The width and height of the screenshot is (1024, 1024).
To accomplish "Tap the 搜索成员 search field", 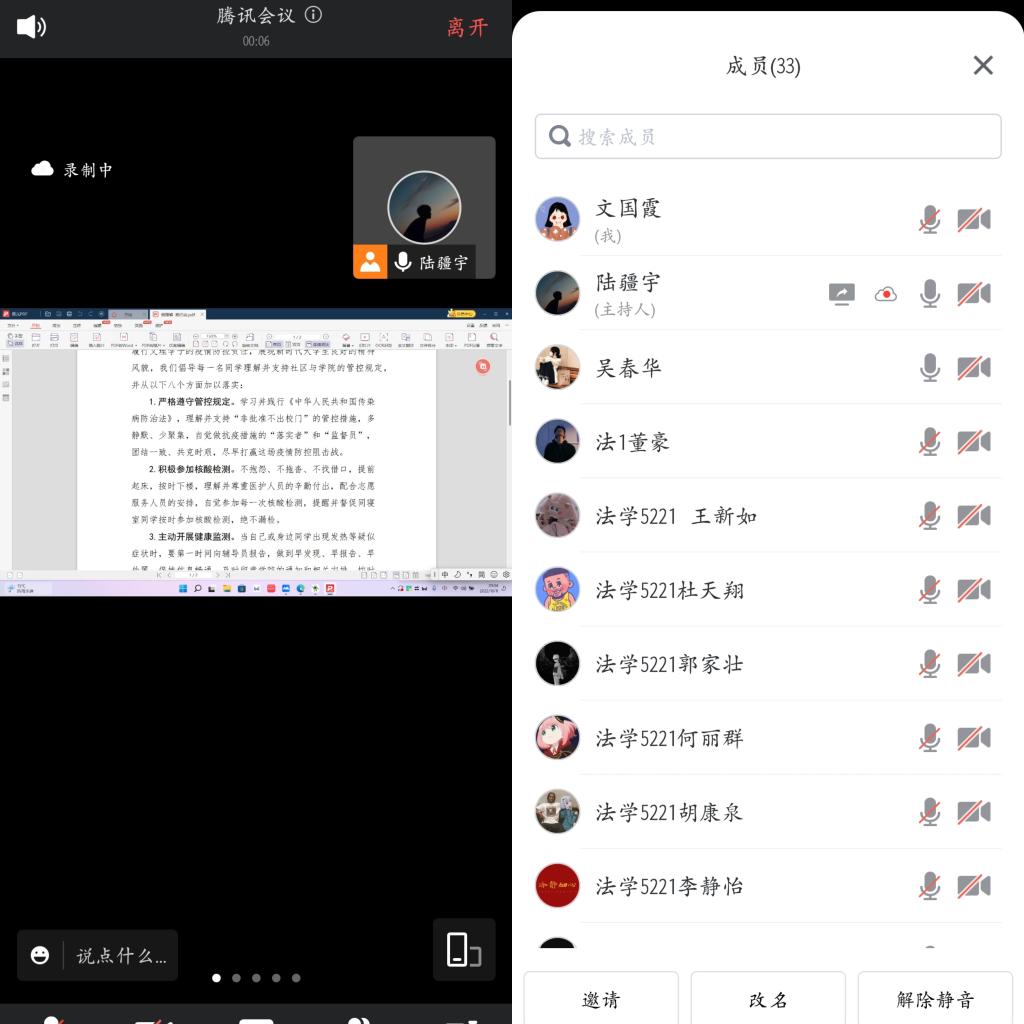I will click(x=768, y=137).
